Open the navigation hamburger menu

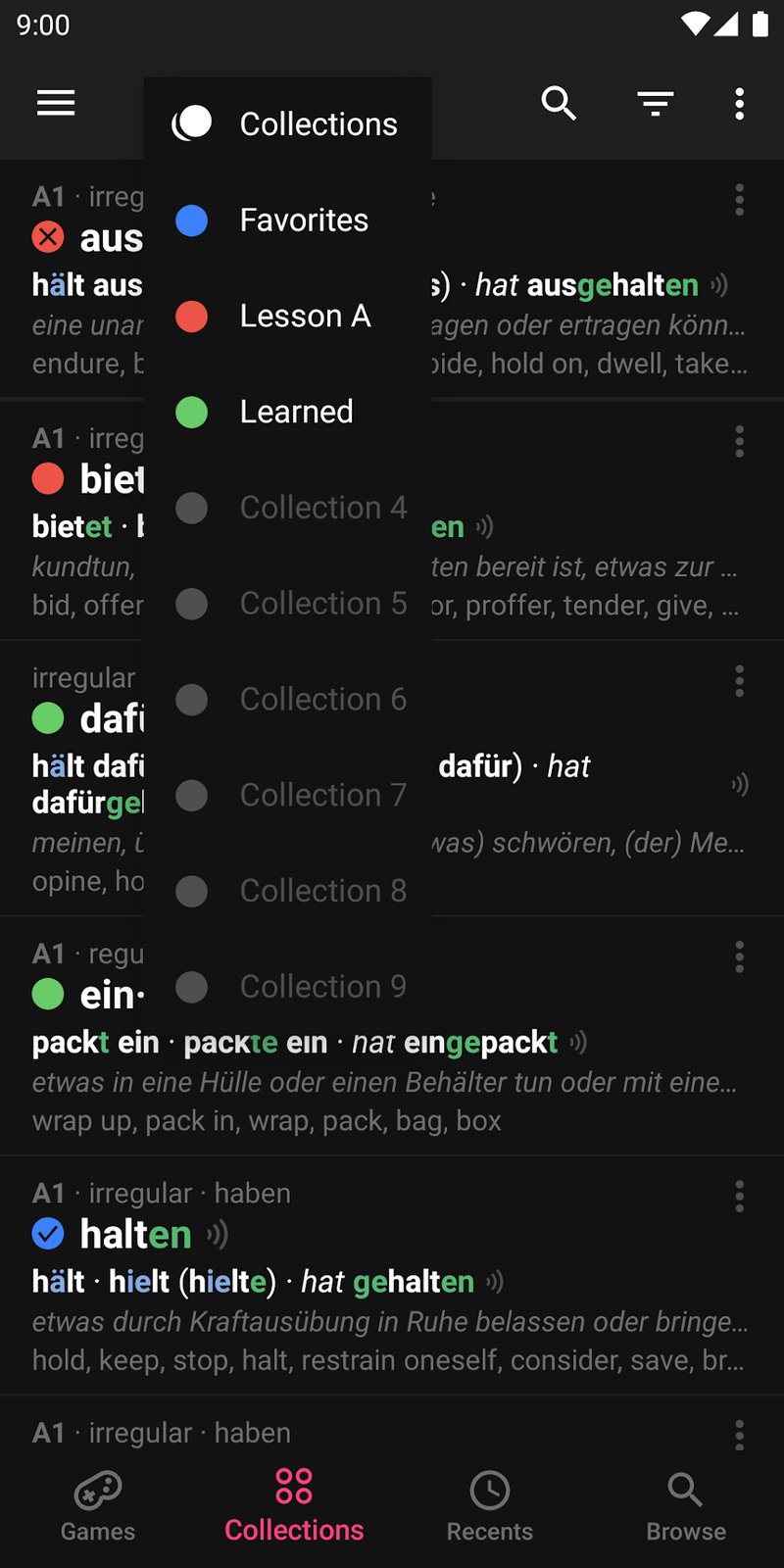[55, 103]
